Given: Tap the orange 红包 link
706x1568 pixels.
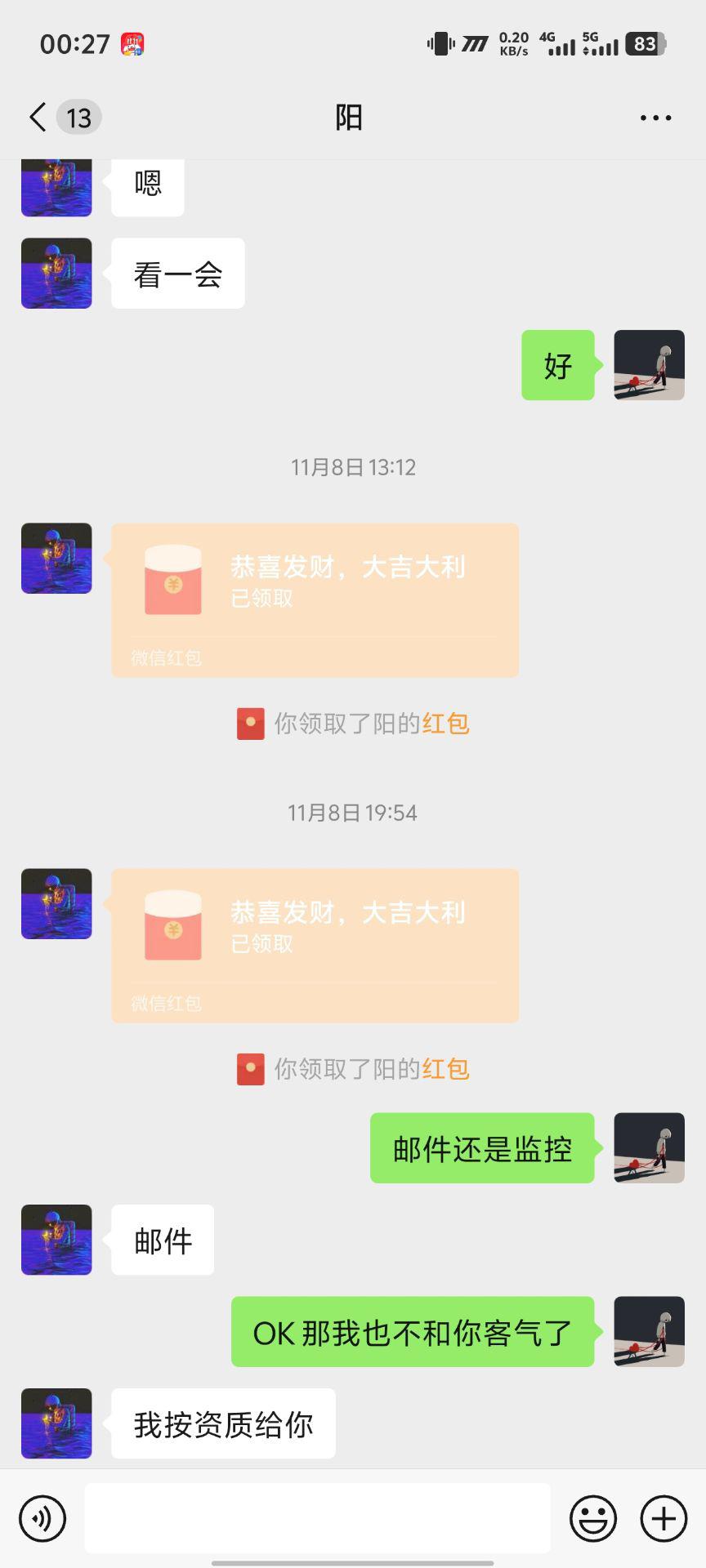Looking at the screenshot, I should tap(446, 724).
